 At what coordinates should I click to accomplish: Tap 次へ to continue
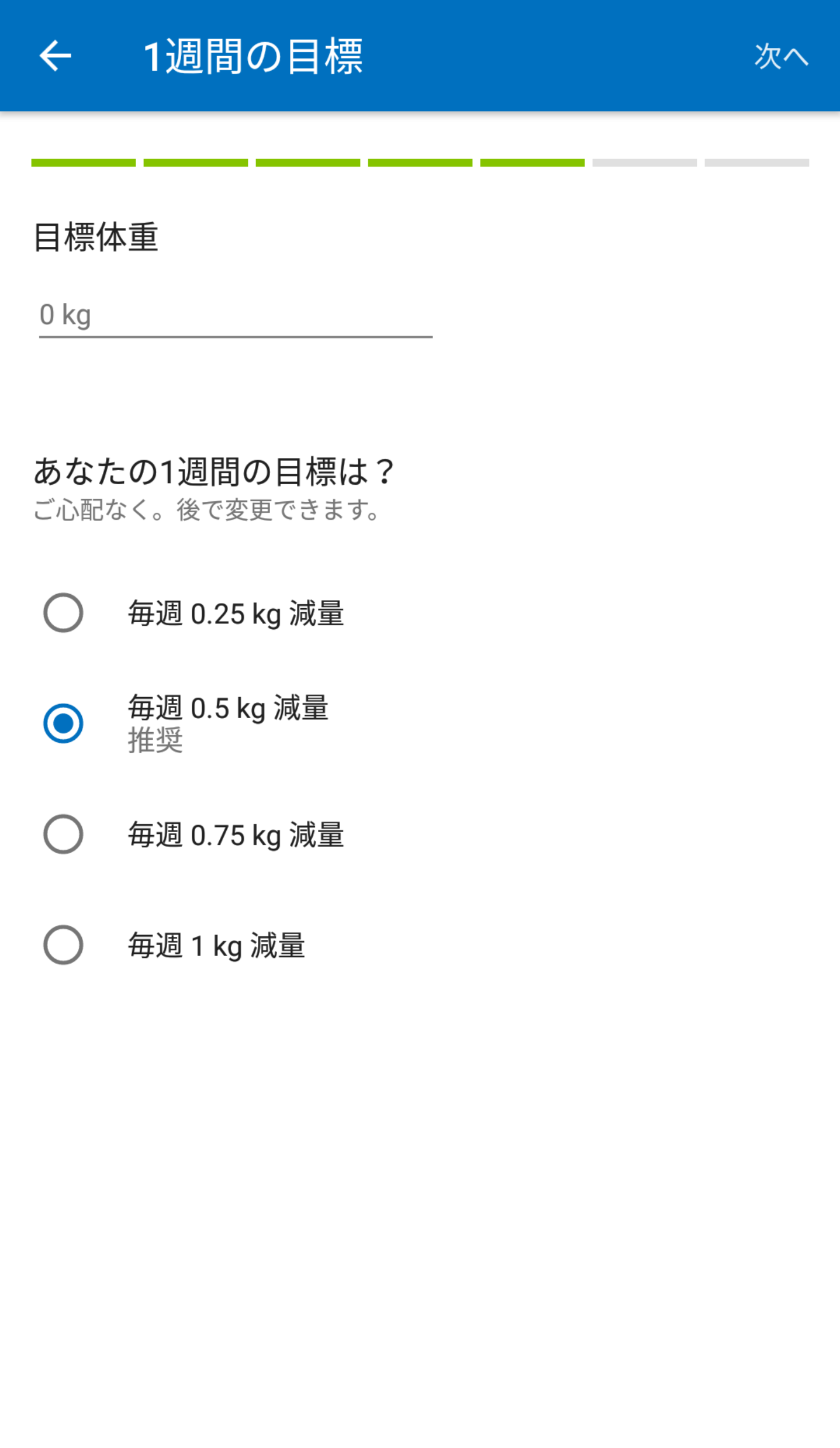[x=782, y=57]
